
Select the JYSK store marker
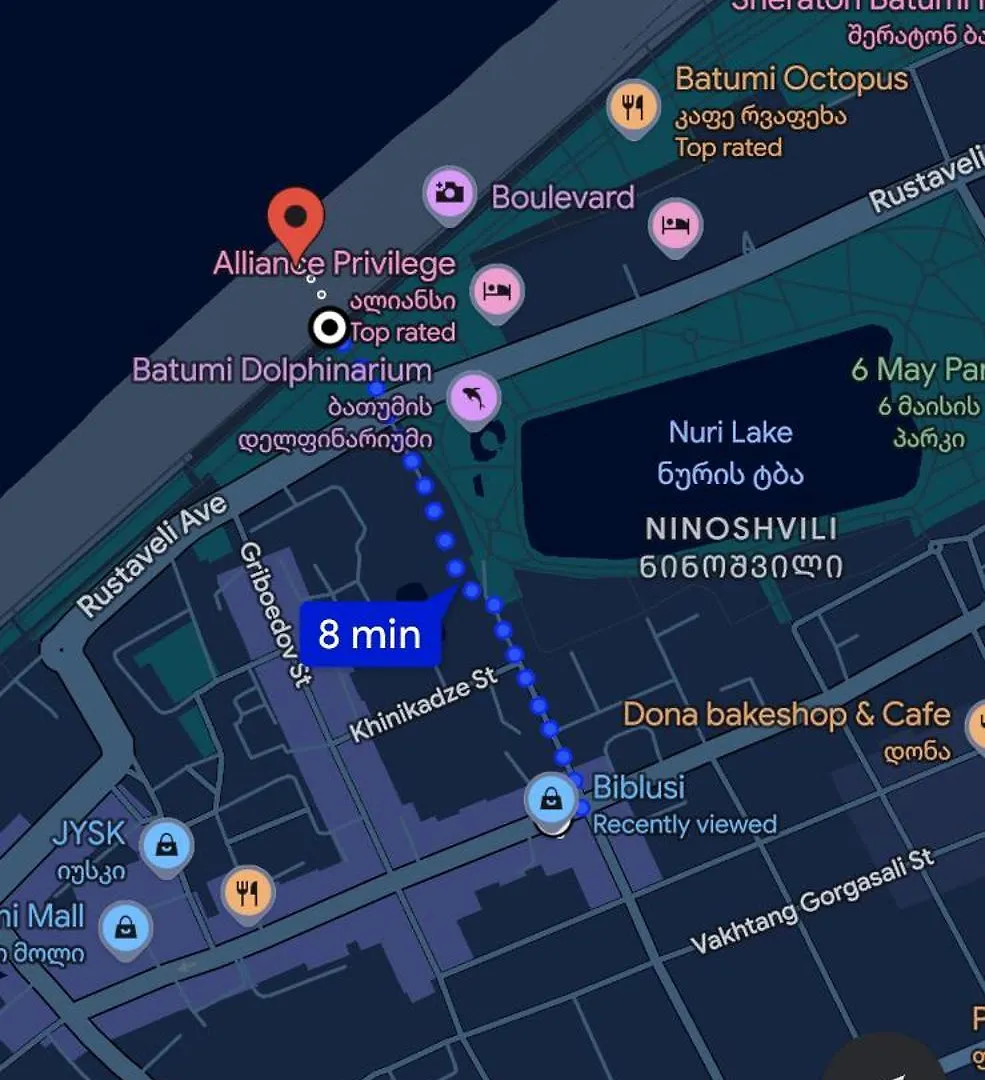pos(167,845)
